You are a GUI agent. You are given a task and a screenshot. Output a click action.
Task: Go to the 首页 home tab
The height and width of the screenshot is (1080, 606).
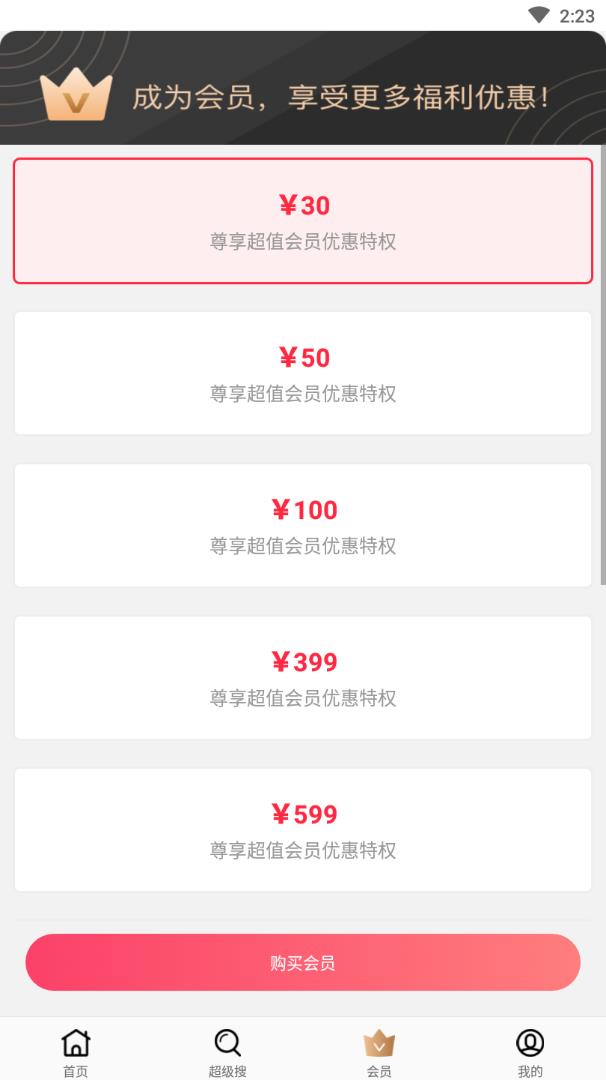click(x=76, y=1051)
